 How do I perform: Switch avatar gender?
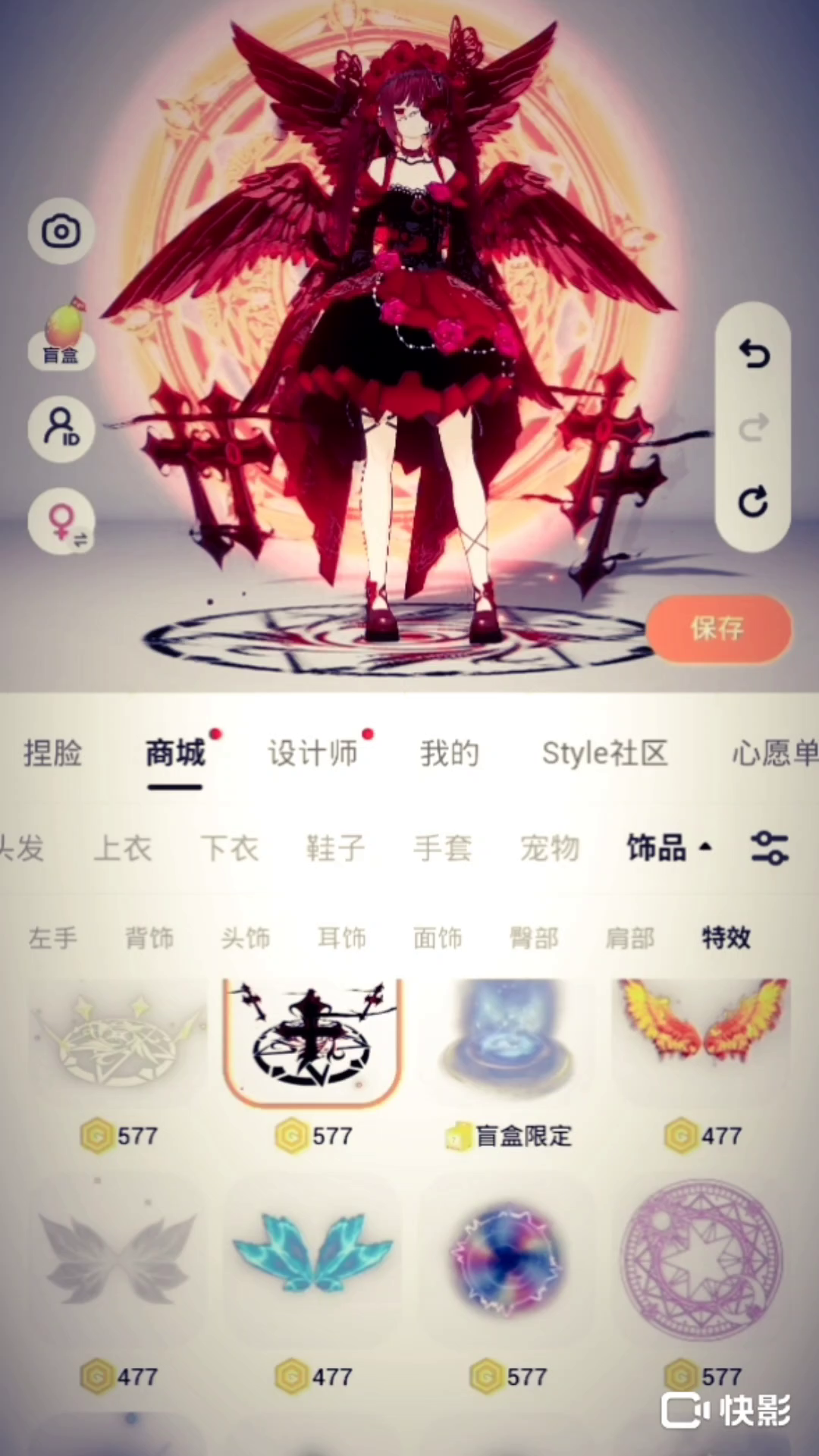61,522
